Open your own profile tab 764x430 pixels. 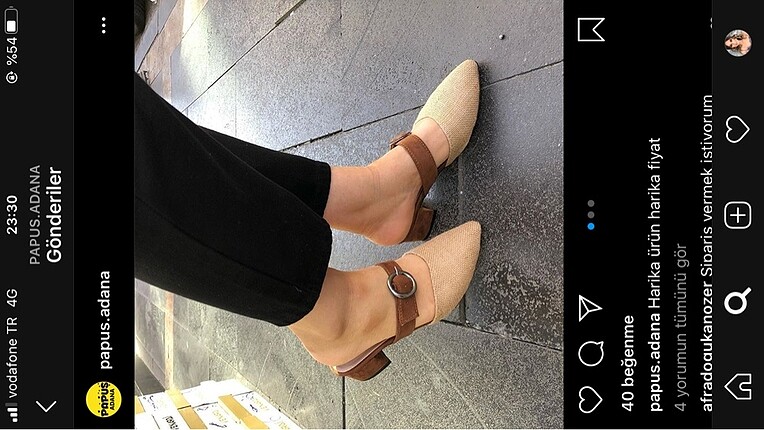[737, 43]
